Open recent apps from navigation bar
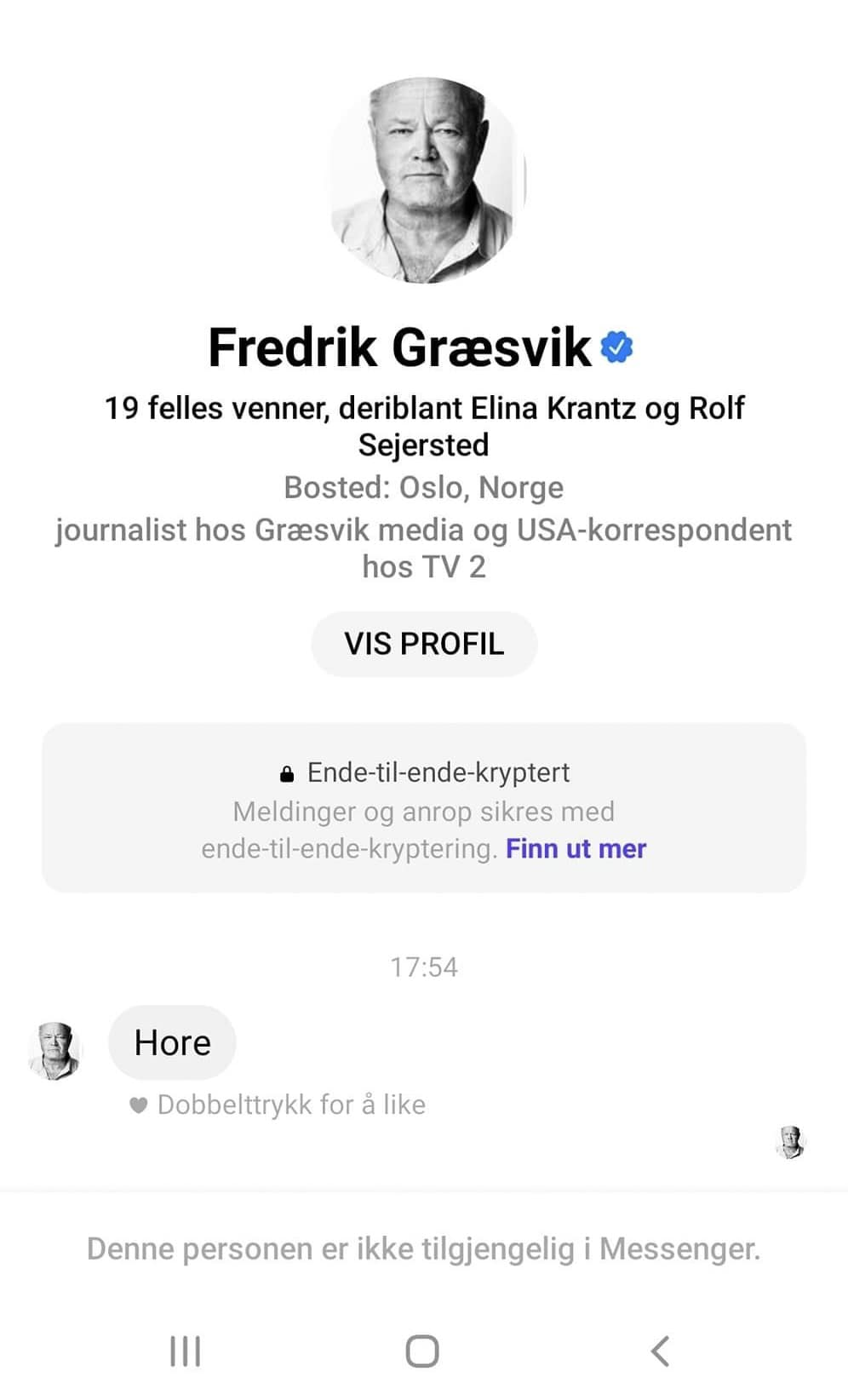 (x=185, y=1351)
